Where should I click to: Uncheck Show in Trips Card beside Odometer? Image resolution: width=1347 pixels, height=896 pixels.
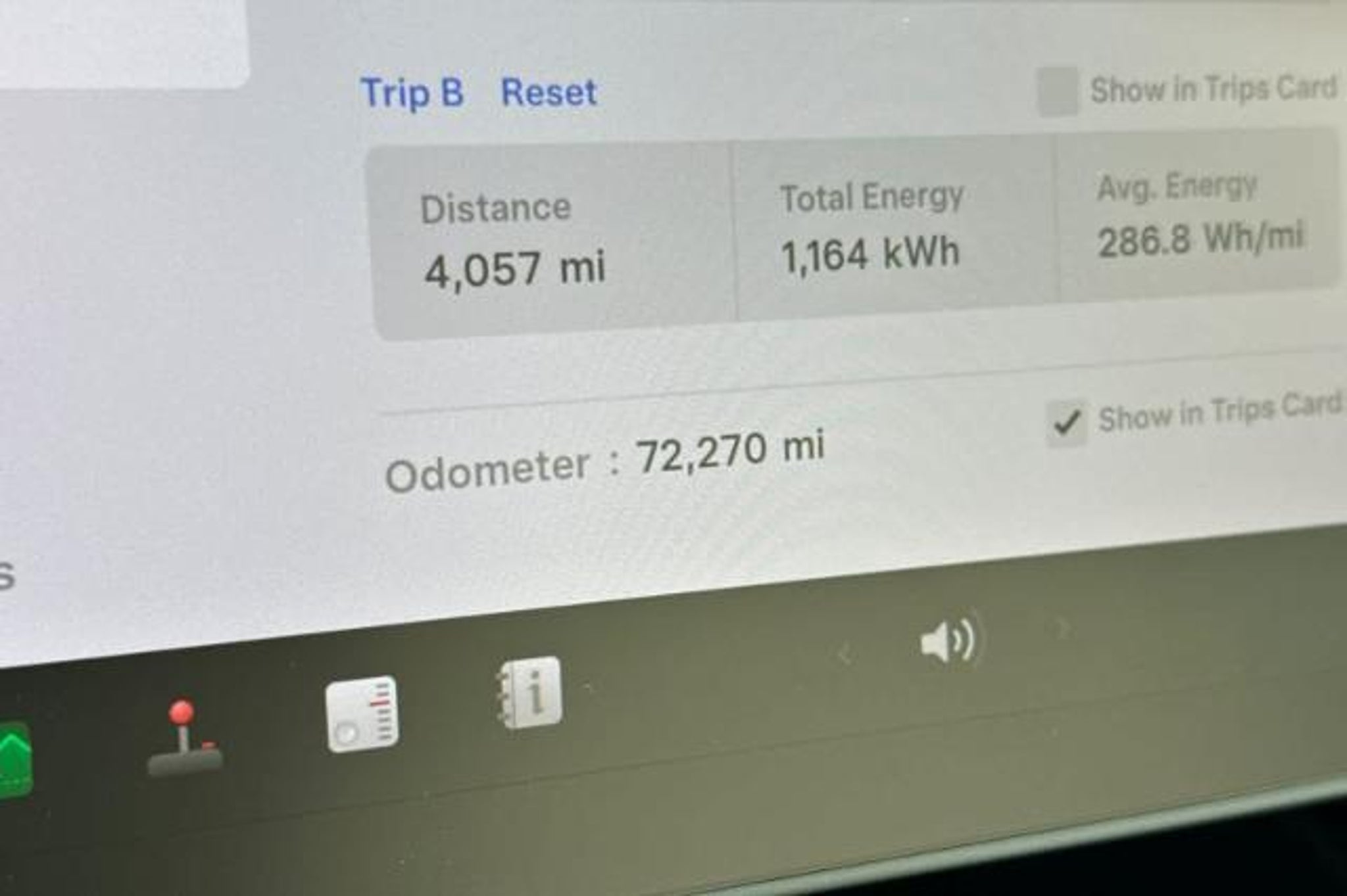tap(1065, 423)
